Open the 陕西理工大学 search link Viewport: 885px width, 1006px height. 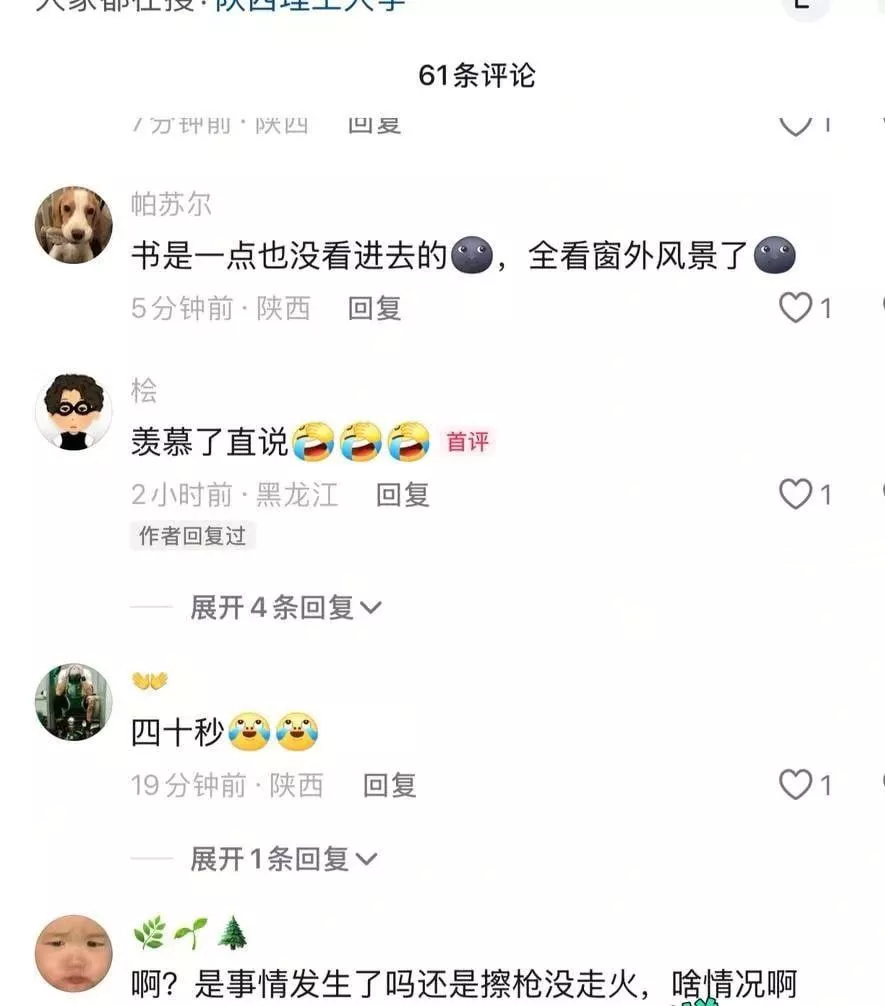click(310, 4)
